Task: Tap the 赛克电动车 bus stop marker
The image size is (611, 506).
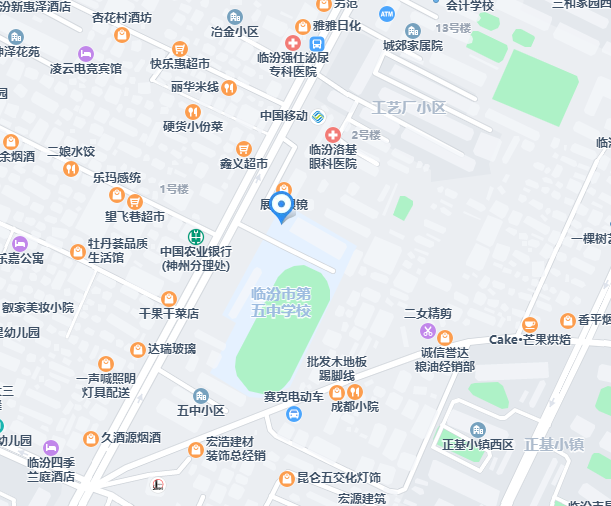Action: click(293, 414)
